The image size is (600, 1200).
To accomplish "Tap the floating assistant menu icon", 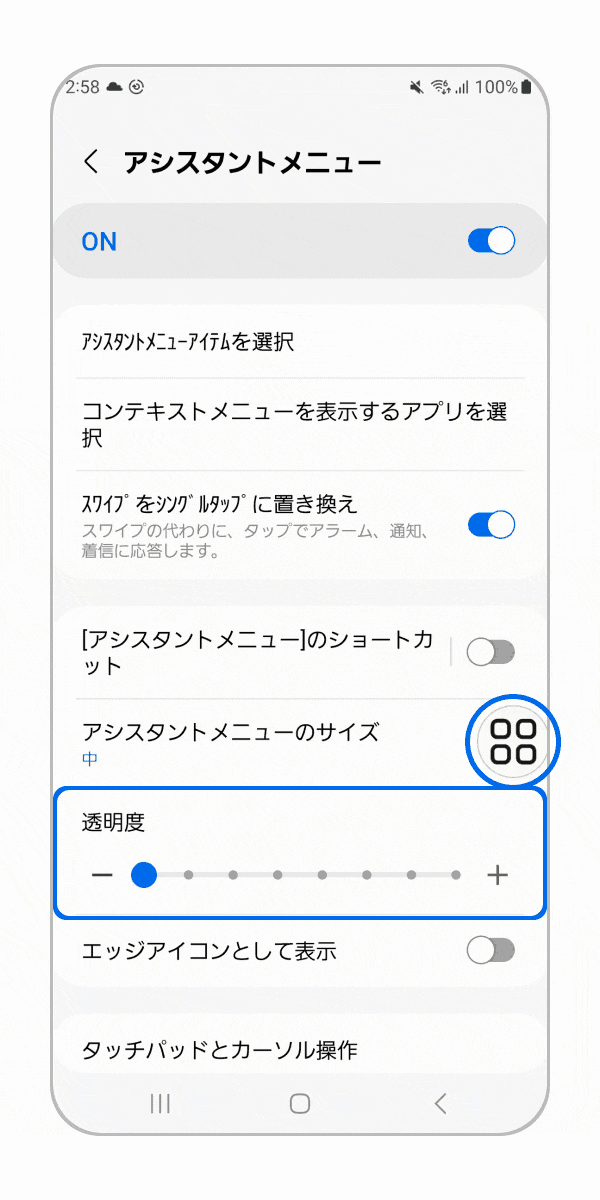I will coord(514,742).
